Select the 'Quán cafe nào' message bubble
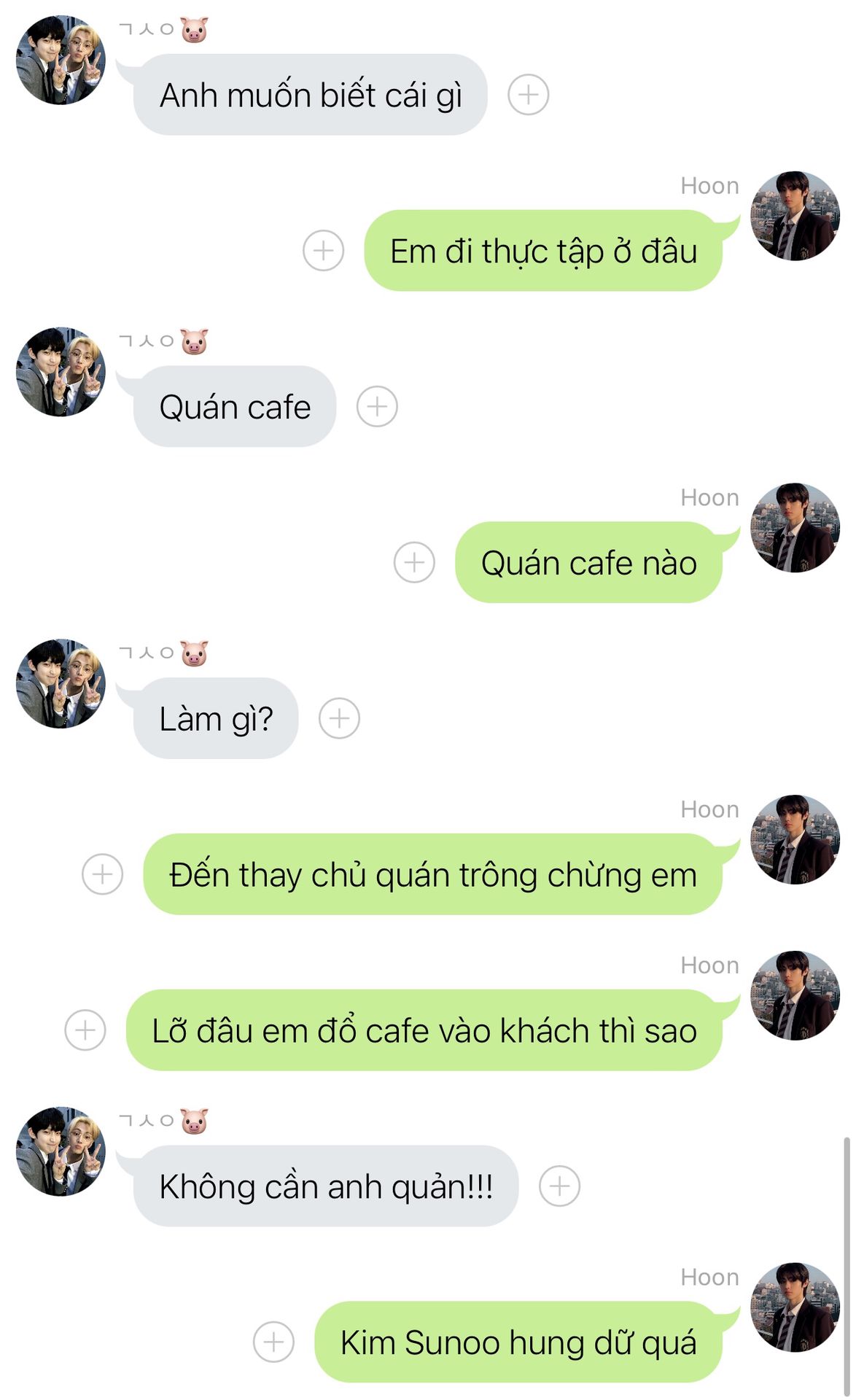 click(x=589, y=562)
